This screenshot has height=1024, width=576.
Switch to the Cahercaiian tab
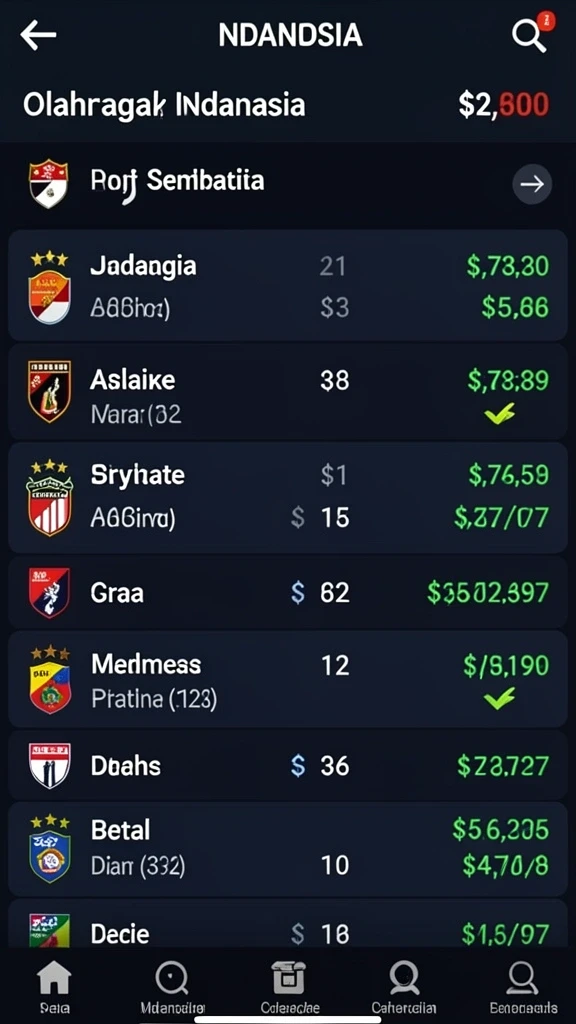coord(404,985)
